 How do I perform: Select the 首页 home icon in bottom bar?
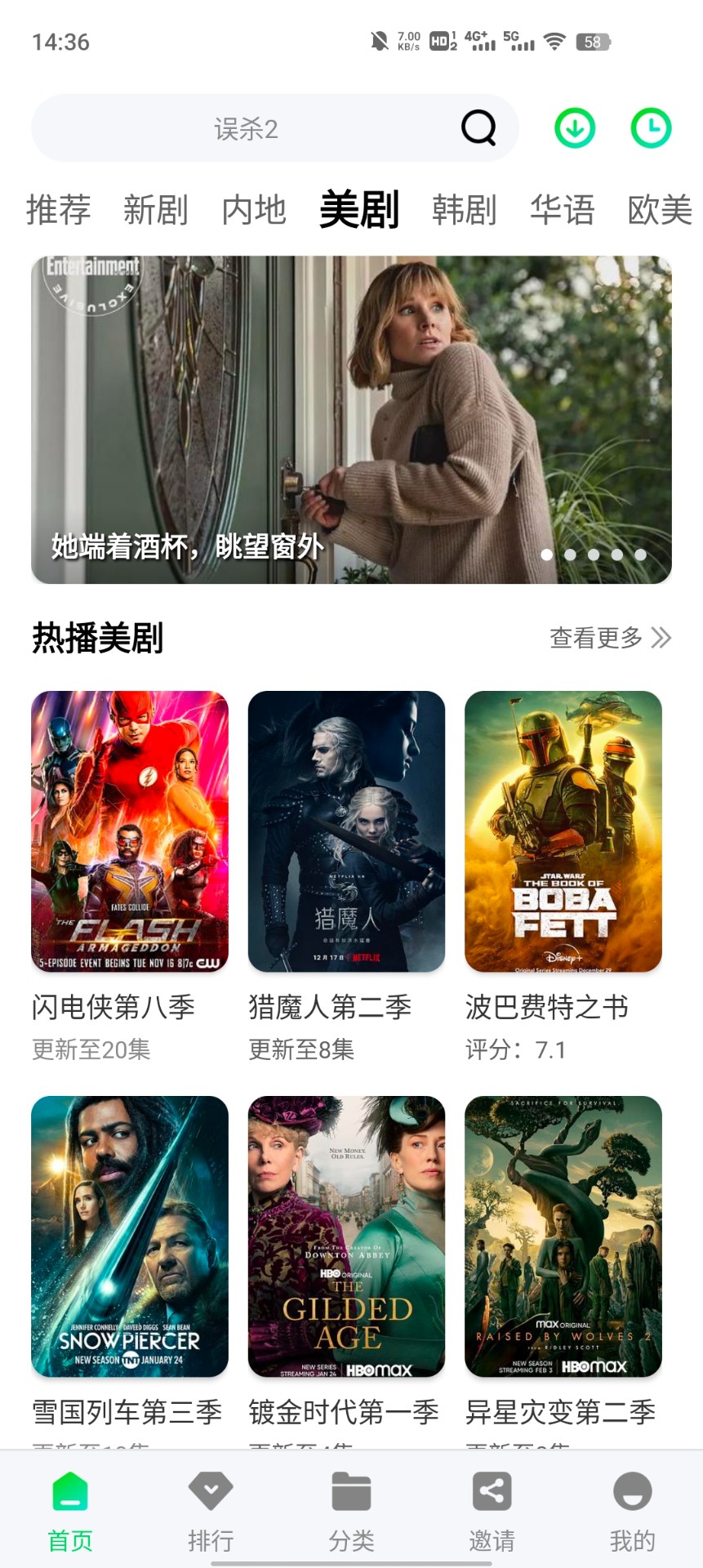[70, 1492]
